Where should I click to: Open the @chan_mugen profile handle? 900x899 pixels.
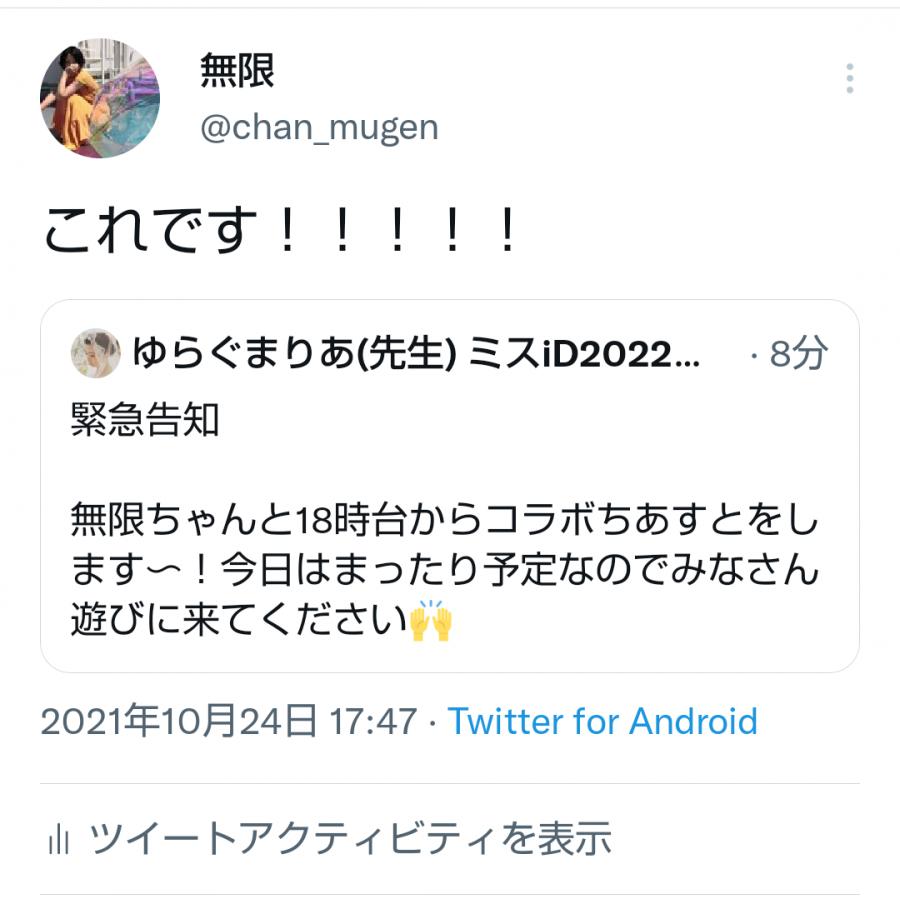pyautogui.click(x=319, y=127)
